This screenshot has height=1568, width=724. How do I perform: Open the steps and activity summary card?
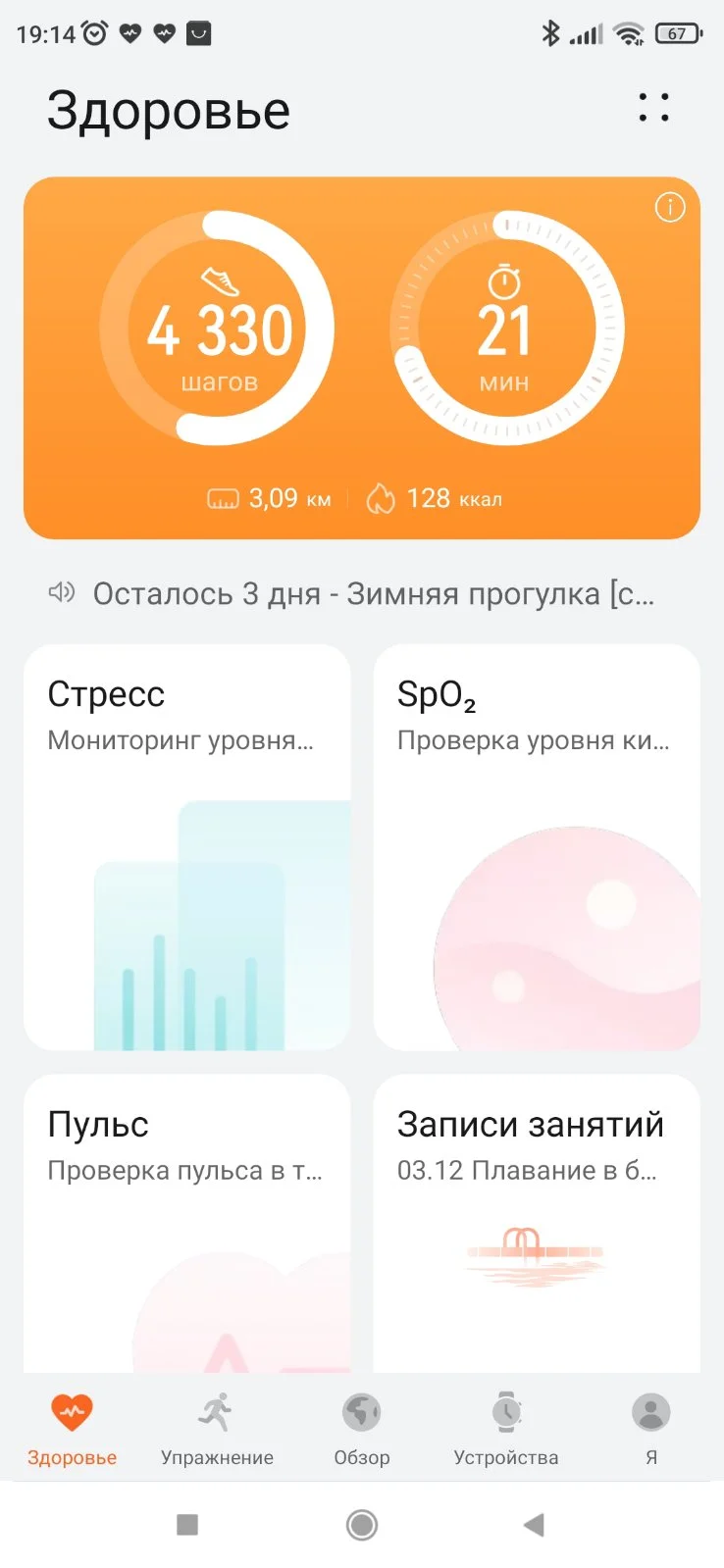point(361,358)
